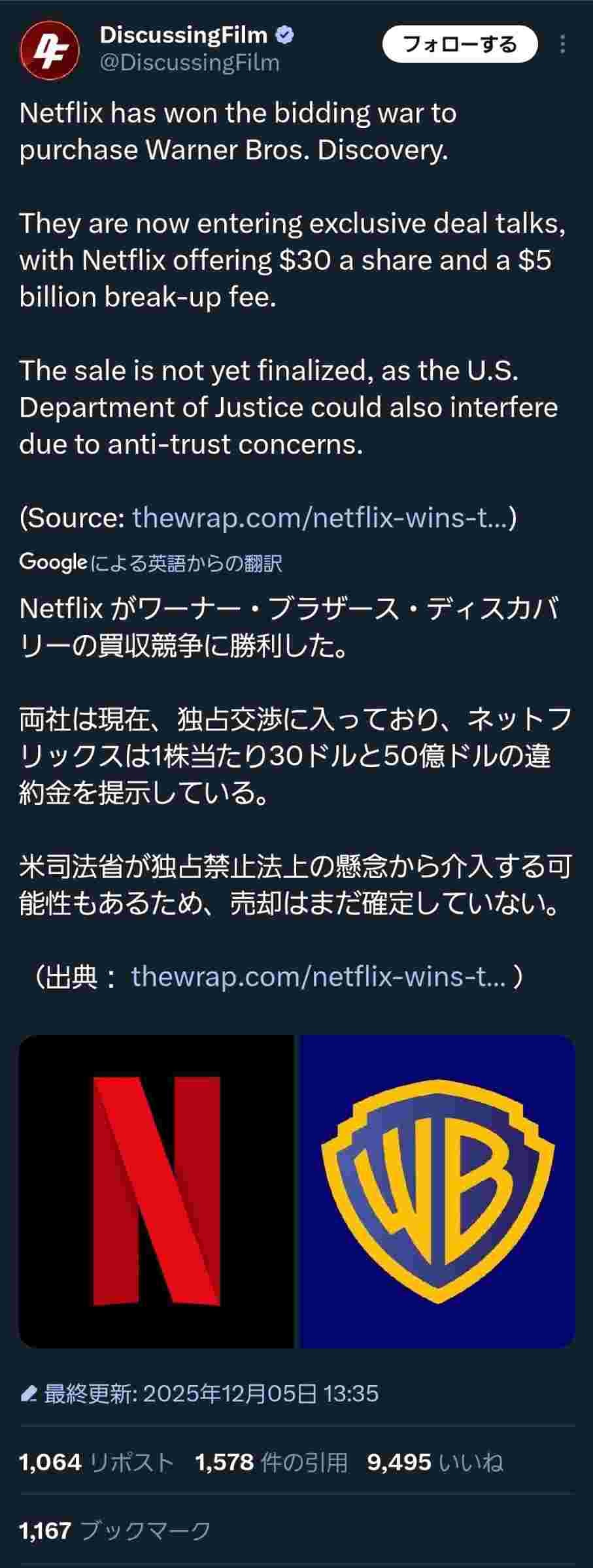The height and width of the screenshot is (1568, 593).
Task: Open the Warner Bros. logo image
Action: pos(437,1190)
